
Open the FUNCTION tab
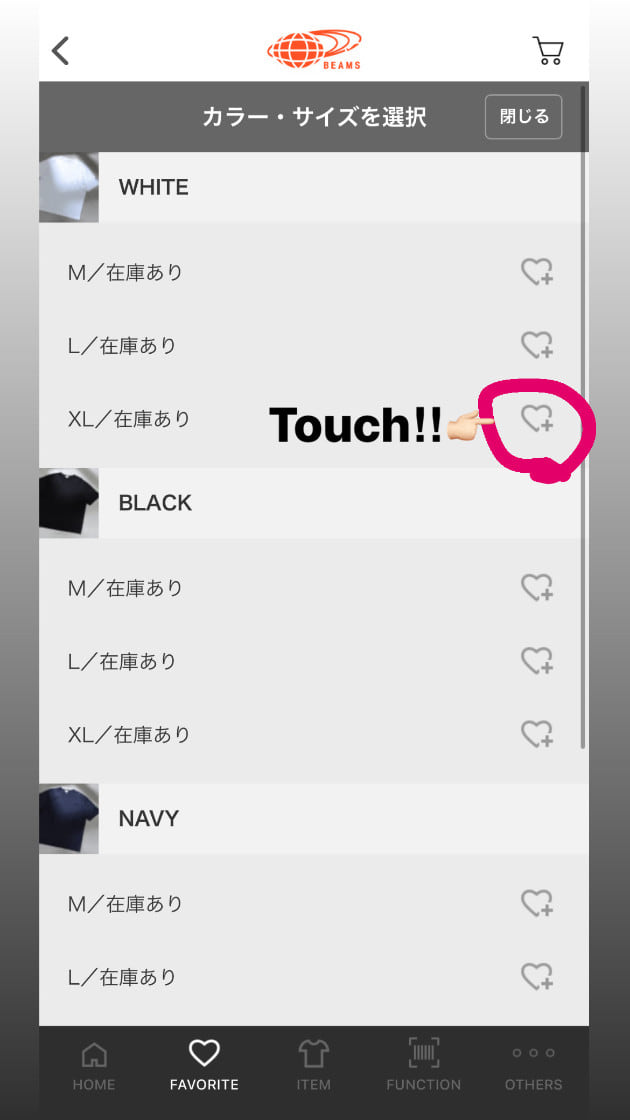pyautogui.click(x=423, y=1065)
